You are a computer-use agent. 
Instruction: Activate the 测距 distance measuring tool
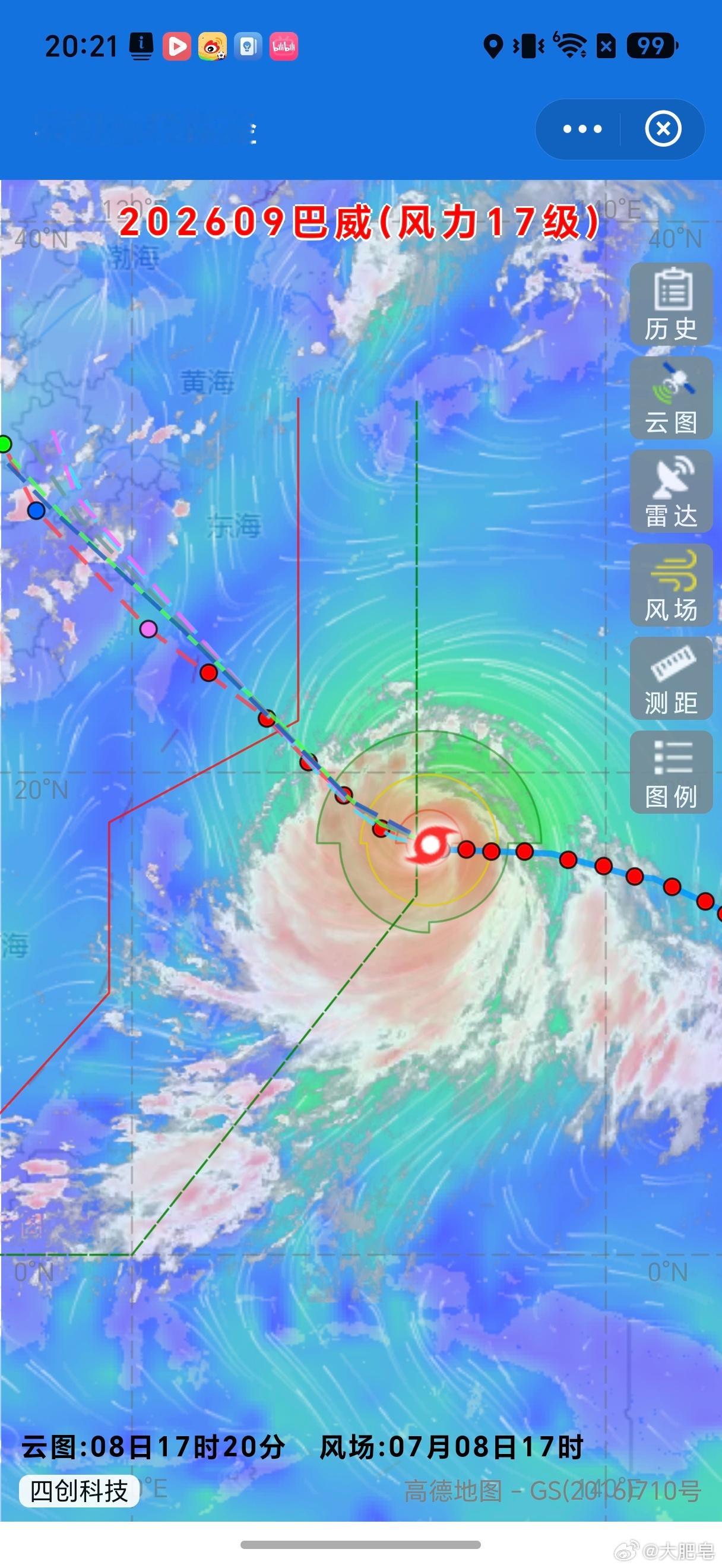click(671, 679)
